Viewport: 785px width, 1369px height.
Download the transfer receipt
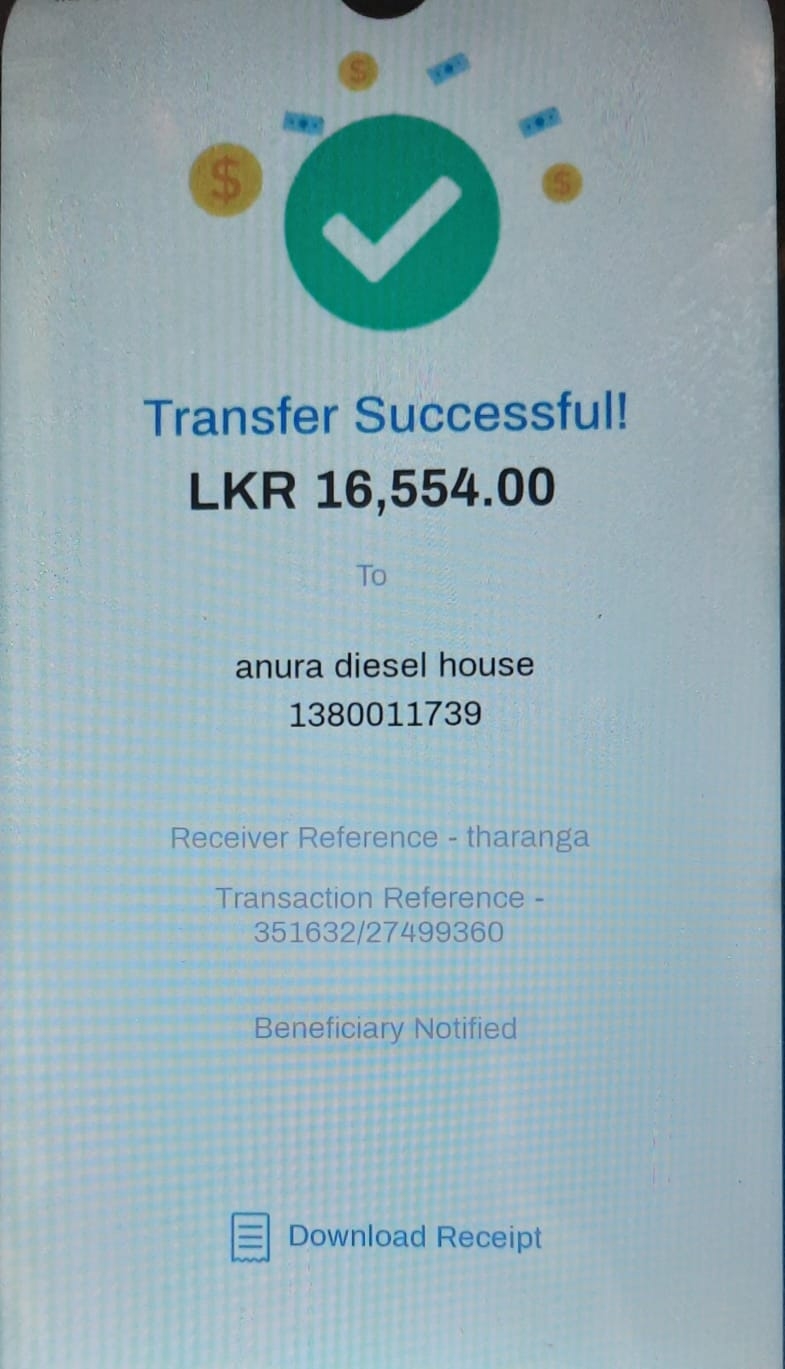point(388,1237)
